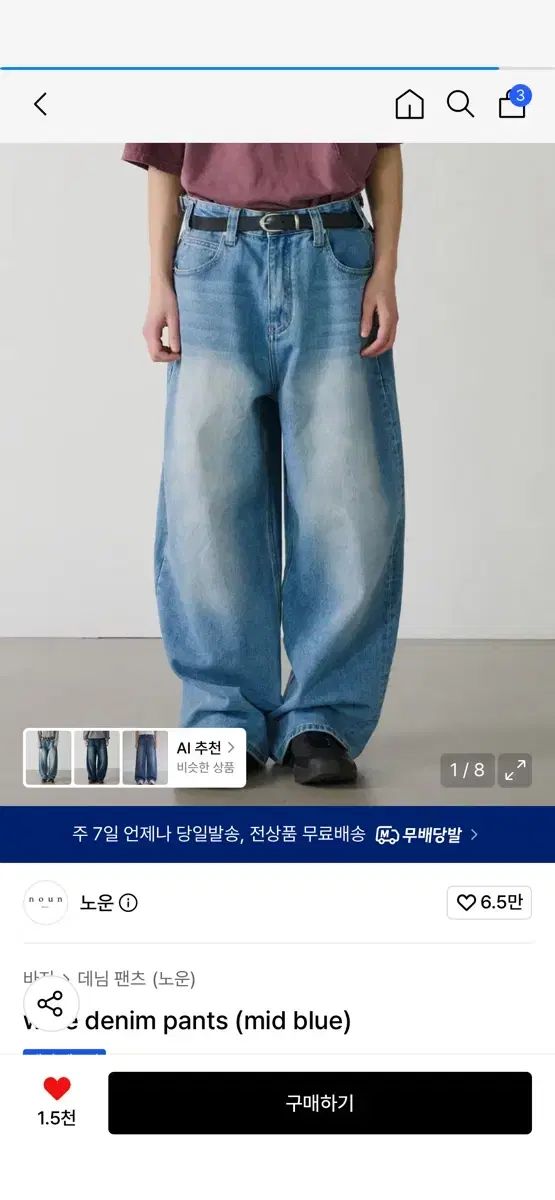This screenshot has height=1200, width=555.
Task: Open the 데님 팬츠 (노운) category link
Action: click(x=137, y=979)
